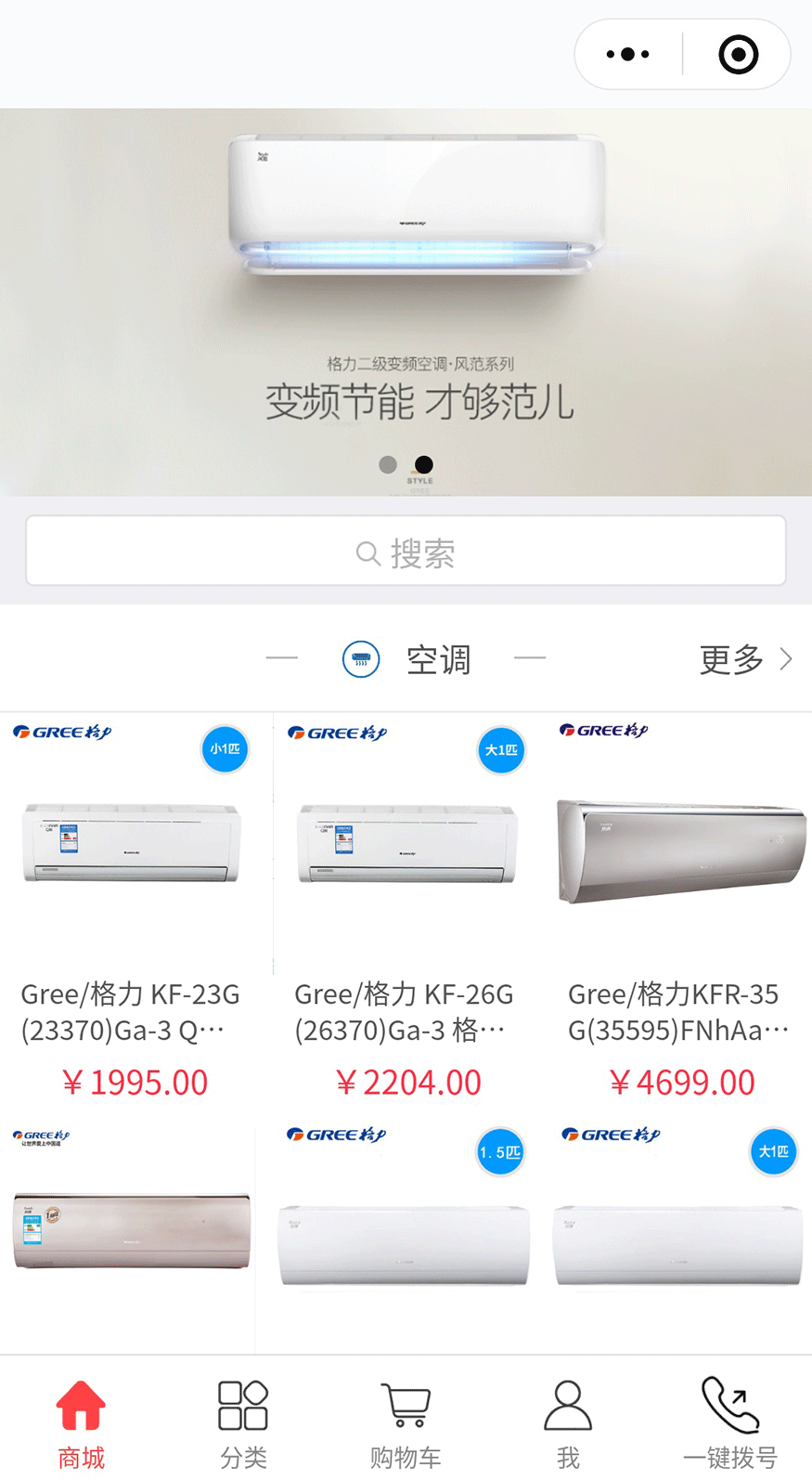Open the Gree inverter air conditioner banner

pyautogui.click(x=406, y=279)
